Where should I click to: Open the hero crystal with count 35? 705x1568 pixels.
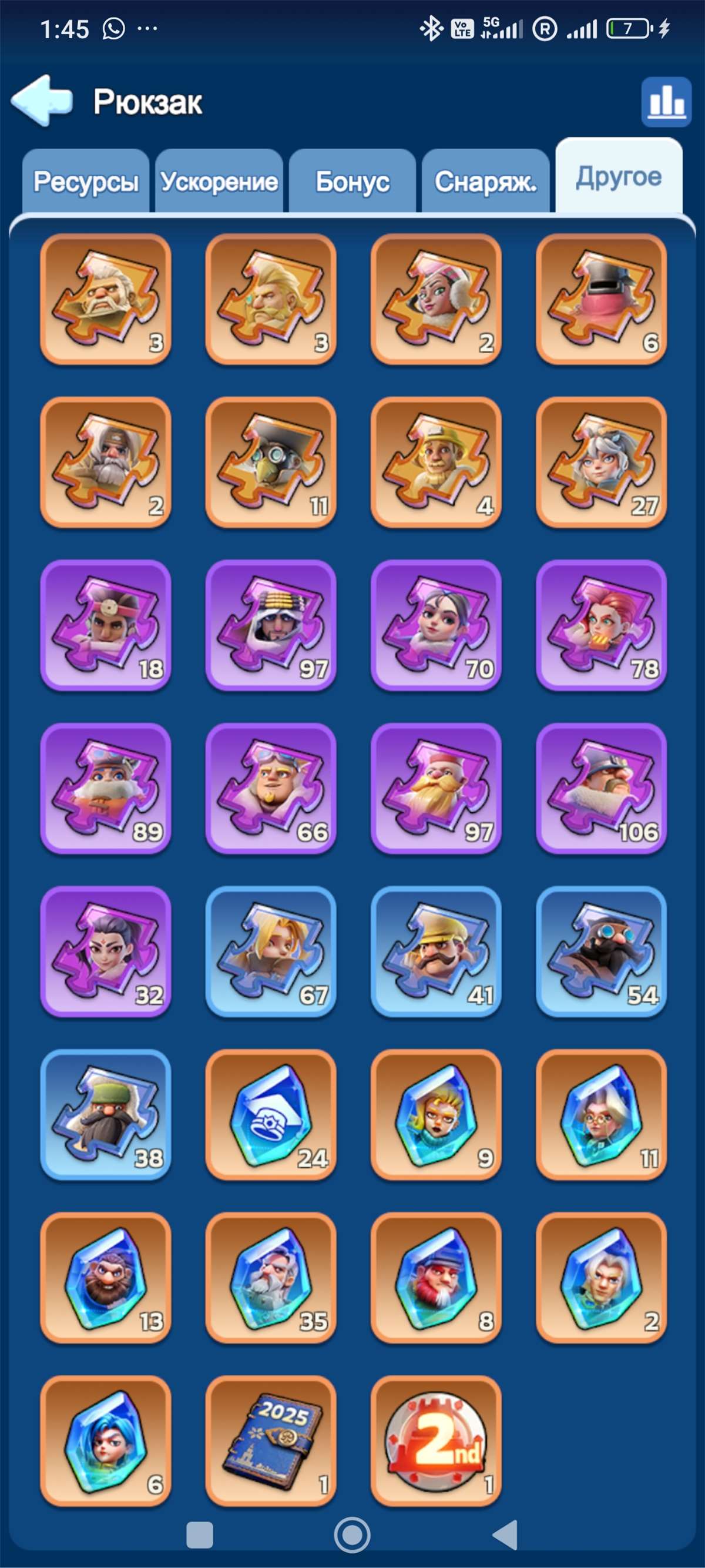pos(271,1278)
